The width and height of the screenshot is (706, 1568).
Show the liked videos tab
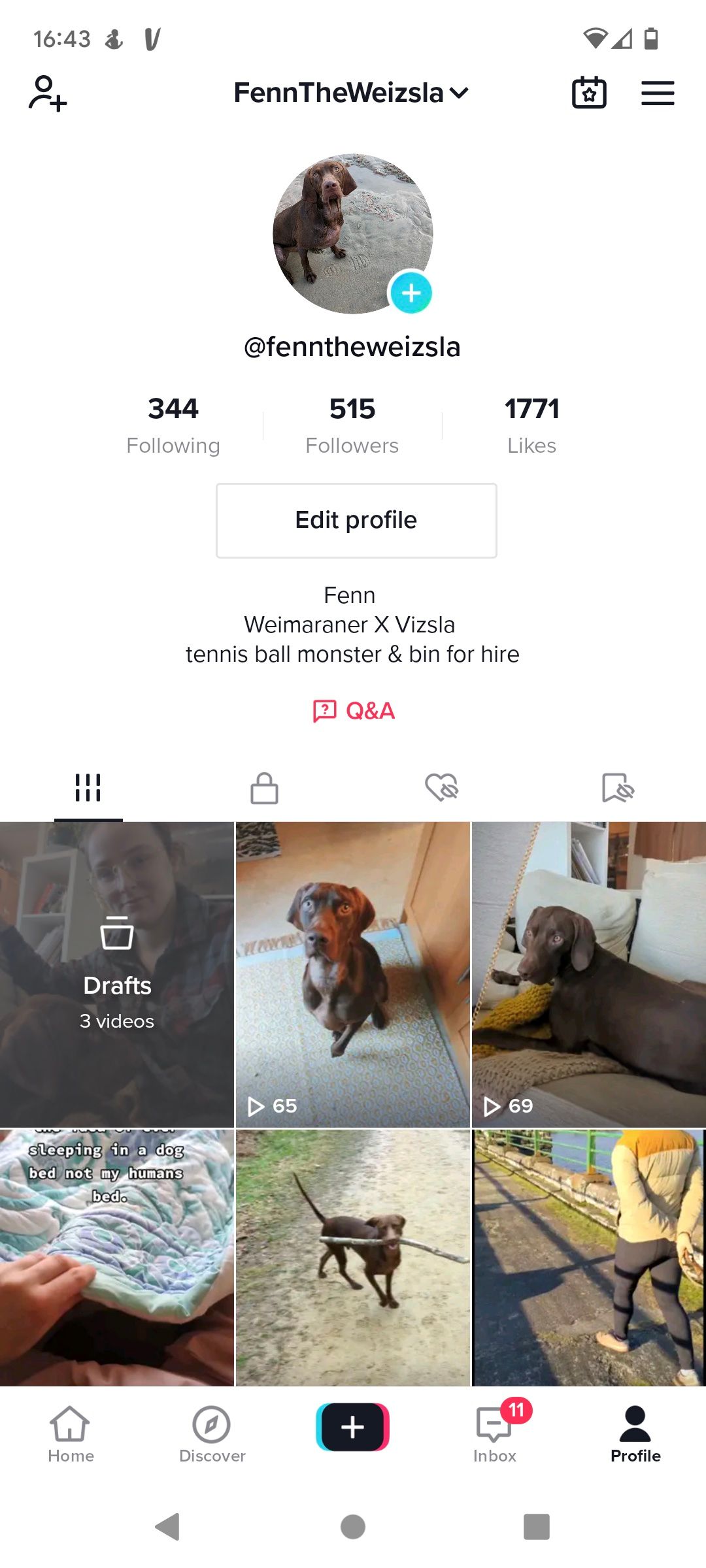pos(441,789)
